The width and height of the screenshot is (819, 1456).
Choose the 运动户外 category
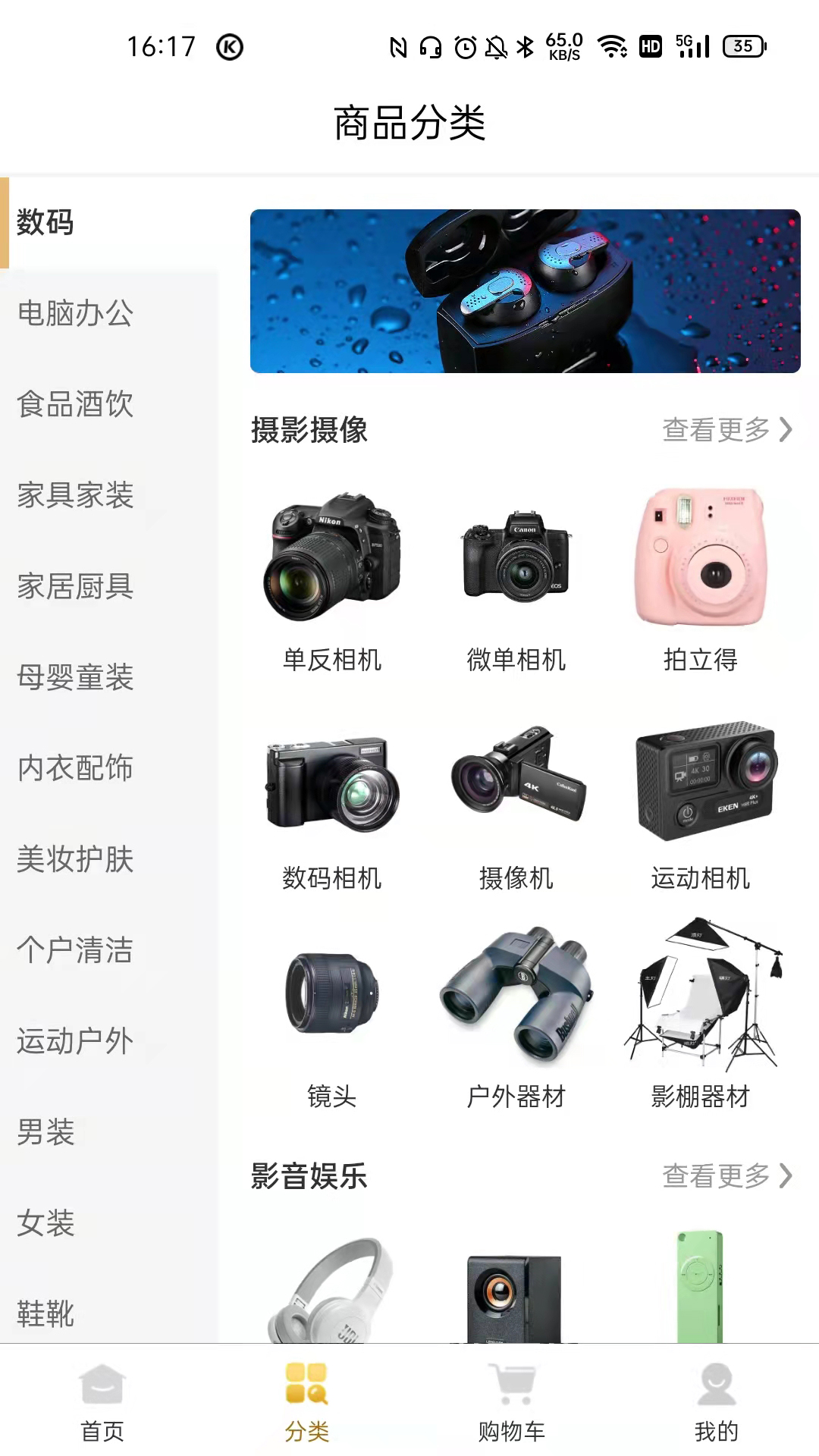point(76,1041)
